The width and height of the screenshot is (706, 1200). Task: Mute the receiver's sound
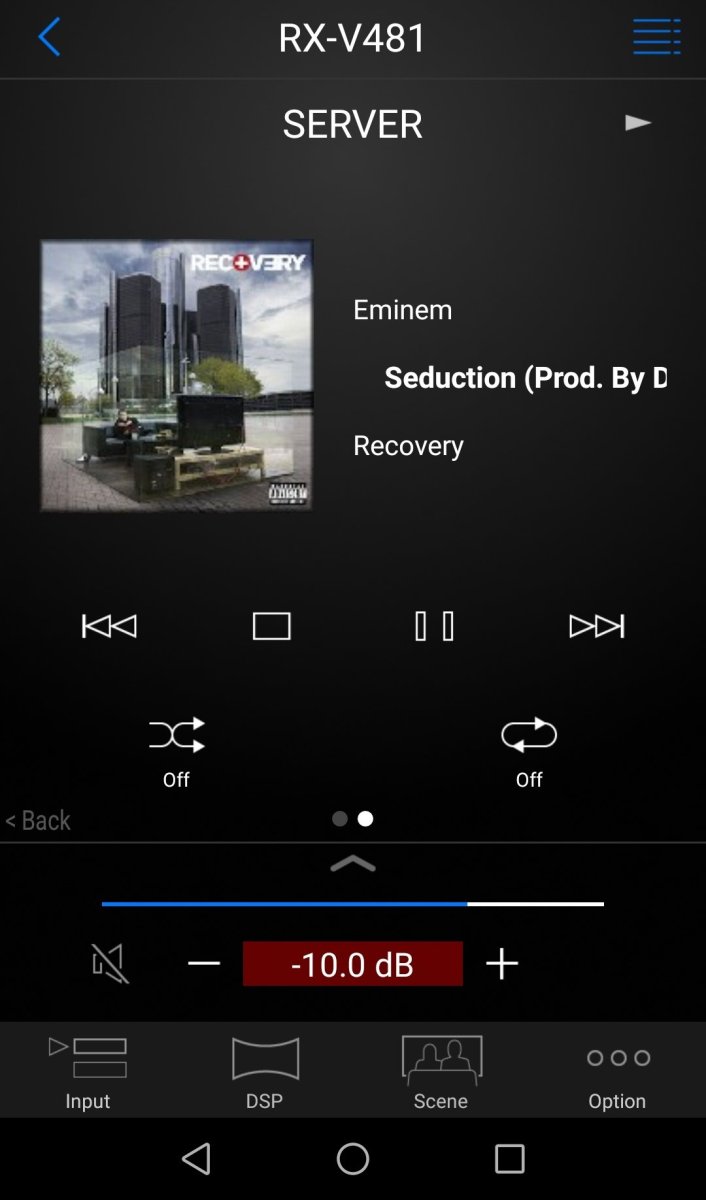click(x=110, y=964)
